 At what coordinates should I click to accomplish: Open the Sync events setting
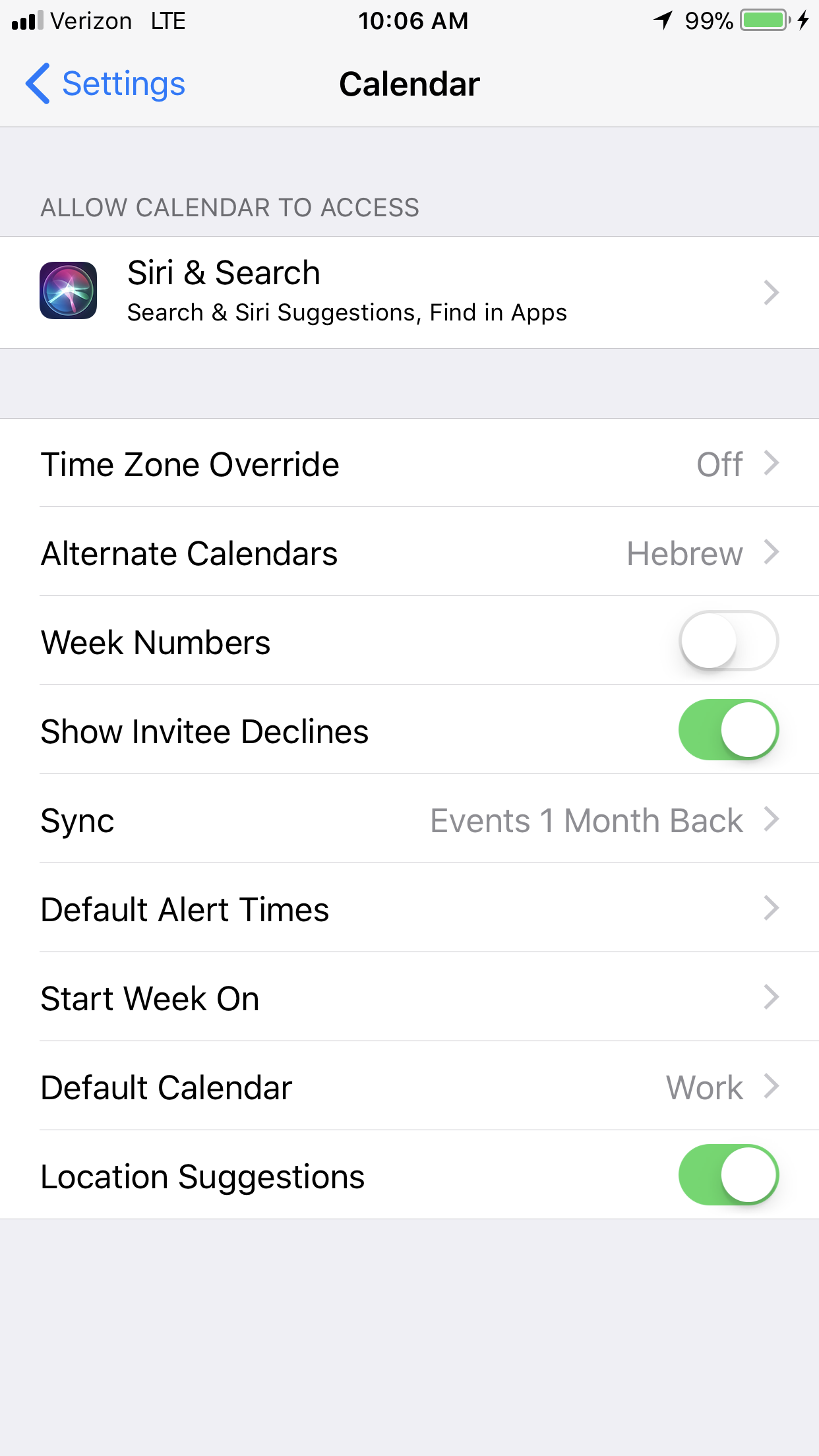point(409,820)
